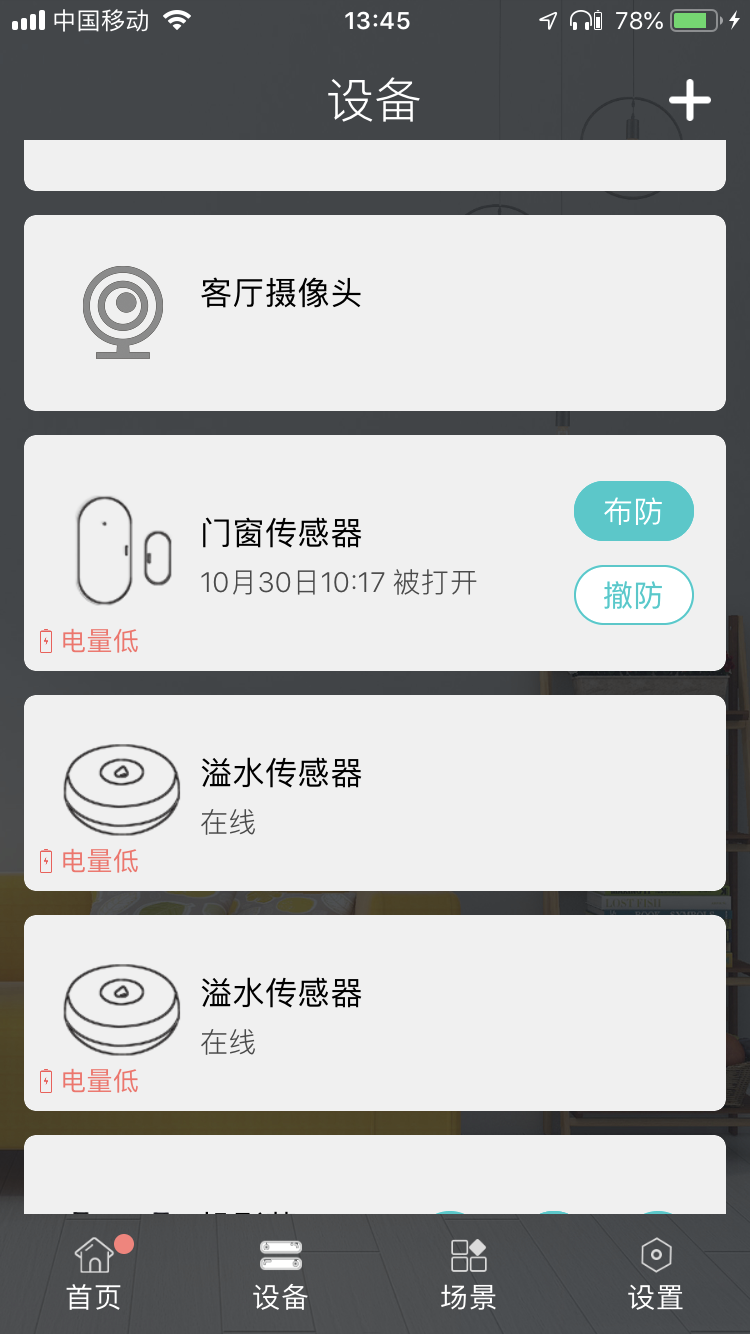Switch to the 首页 tab
This screenshot has width=750, height=1334.
pyautogui.click(x=94, y=1274)
